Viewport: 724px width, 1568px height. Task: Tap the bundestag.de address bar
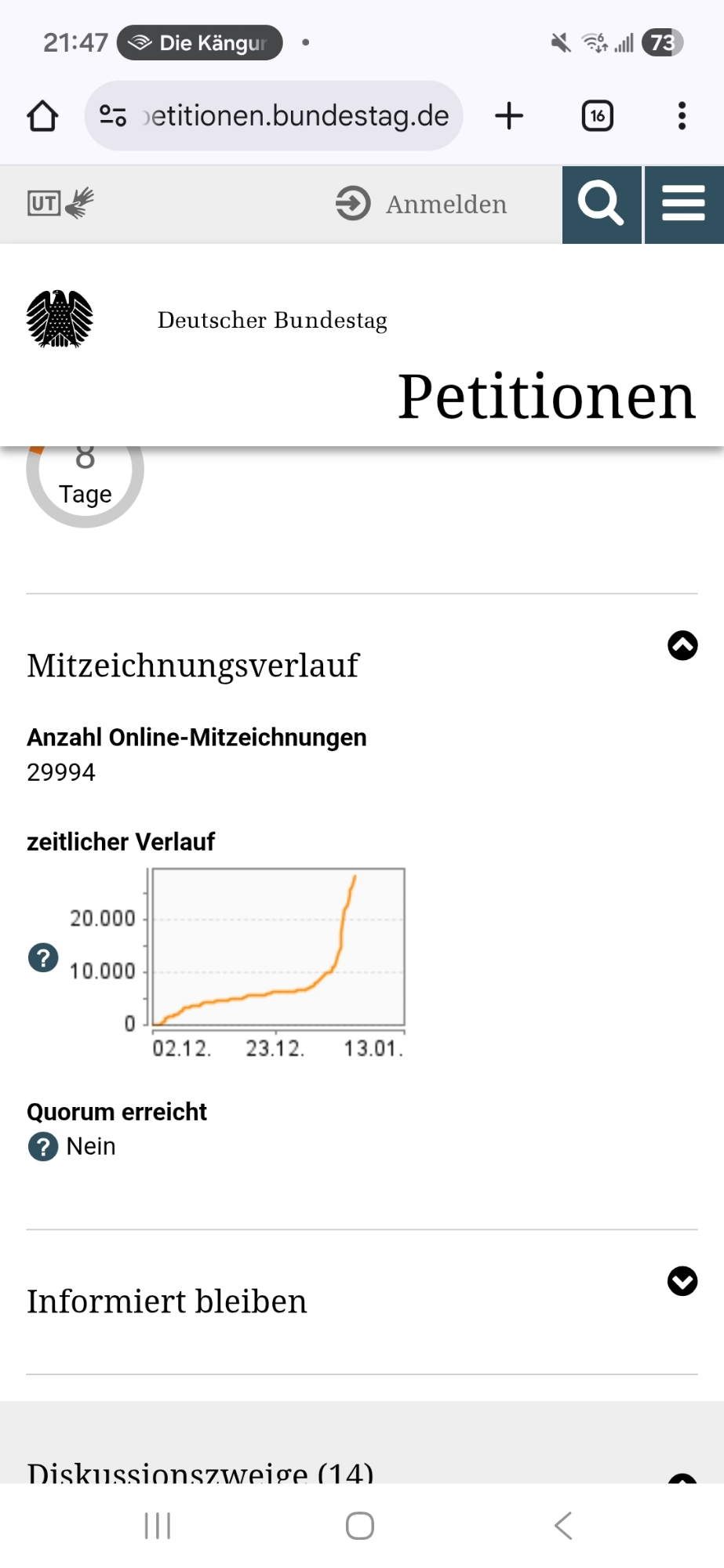[275, 116]
